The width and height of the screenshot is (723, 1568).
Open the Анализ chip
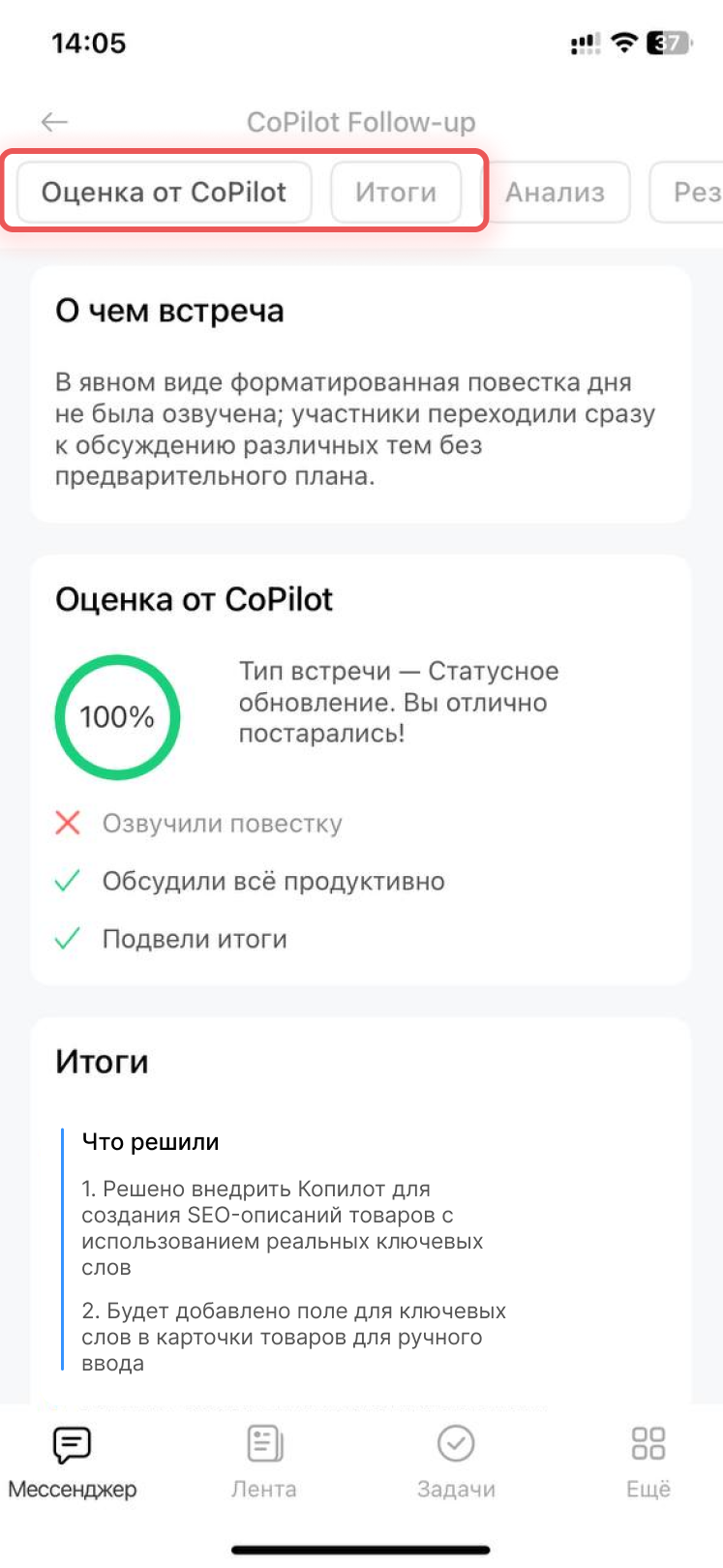555,193
